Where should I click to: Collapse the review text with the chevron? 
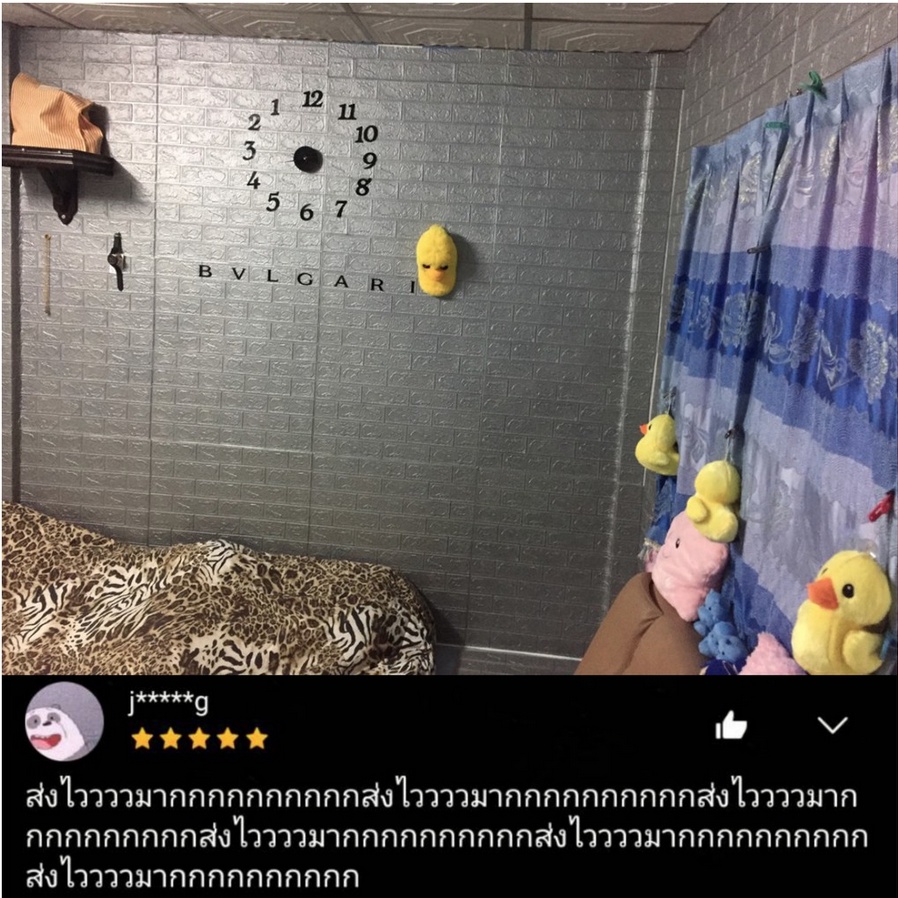click(x=832, y=725)
